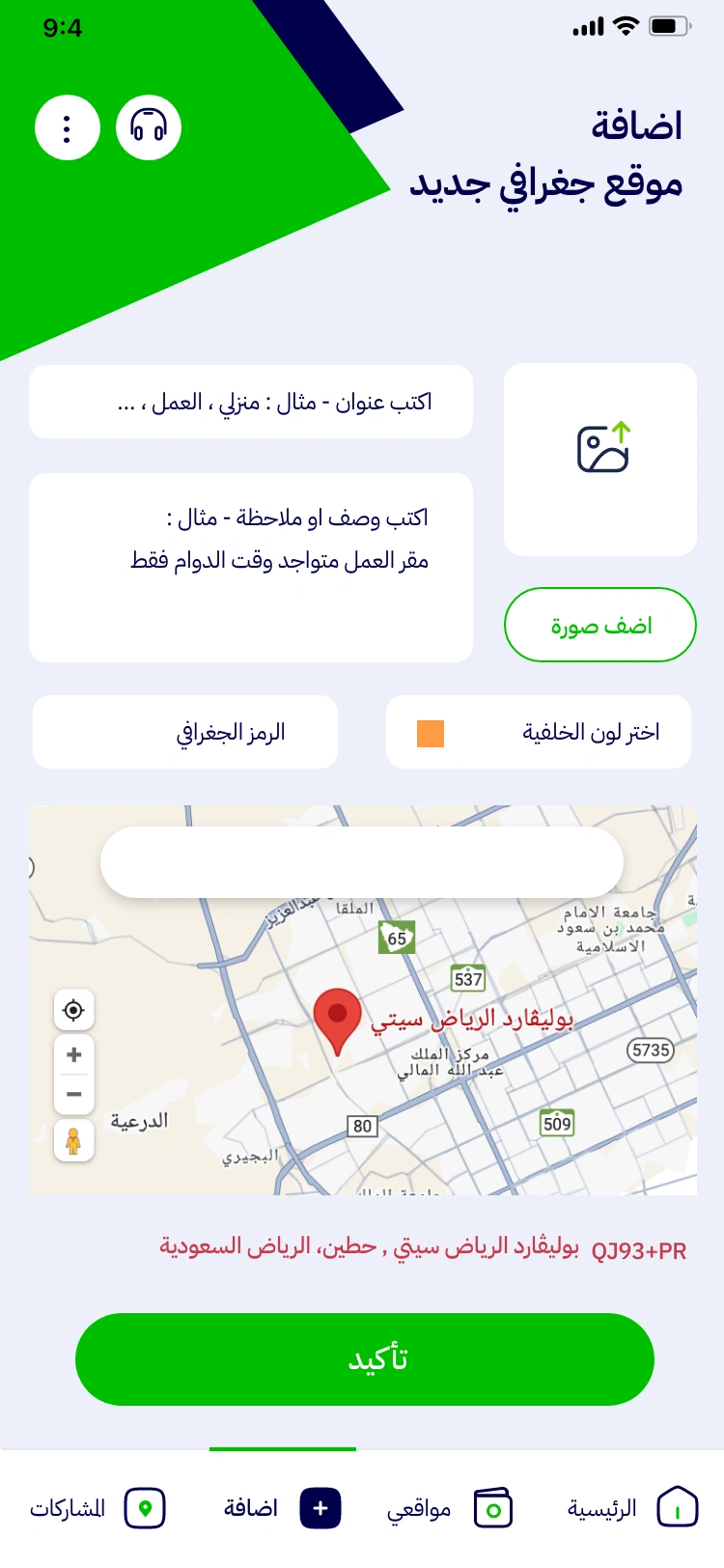Tap the image upload box
The image size is (724, 1568).
pyautogui.click(x=600, y=460)
